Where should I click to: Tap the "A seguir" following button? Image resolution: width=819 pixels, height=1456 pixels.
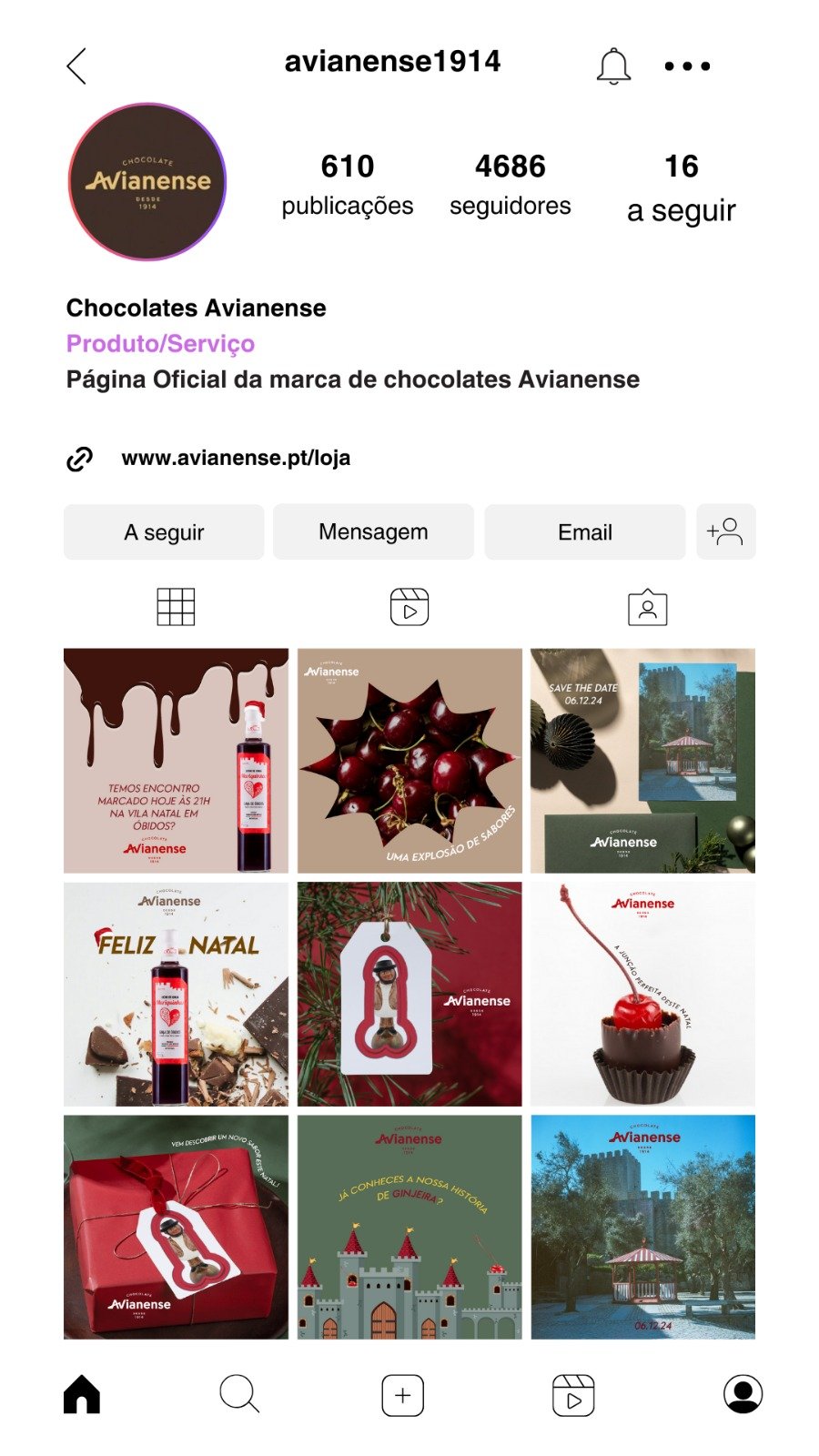click(x=164, y=532)
